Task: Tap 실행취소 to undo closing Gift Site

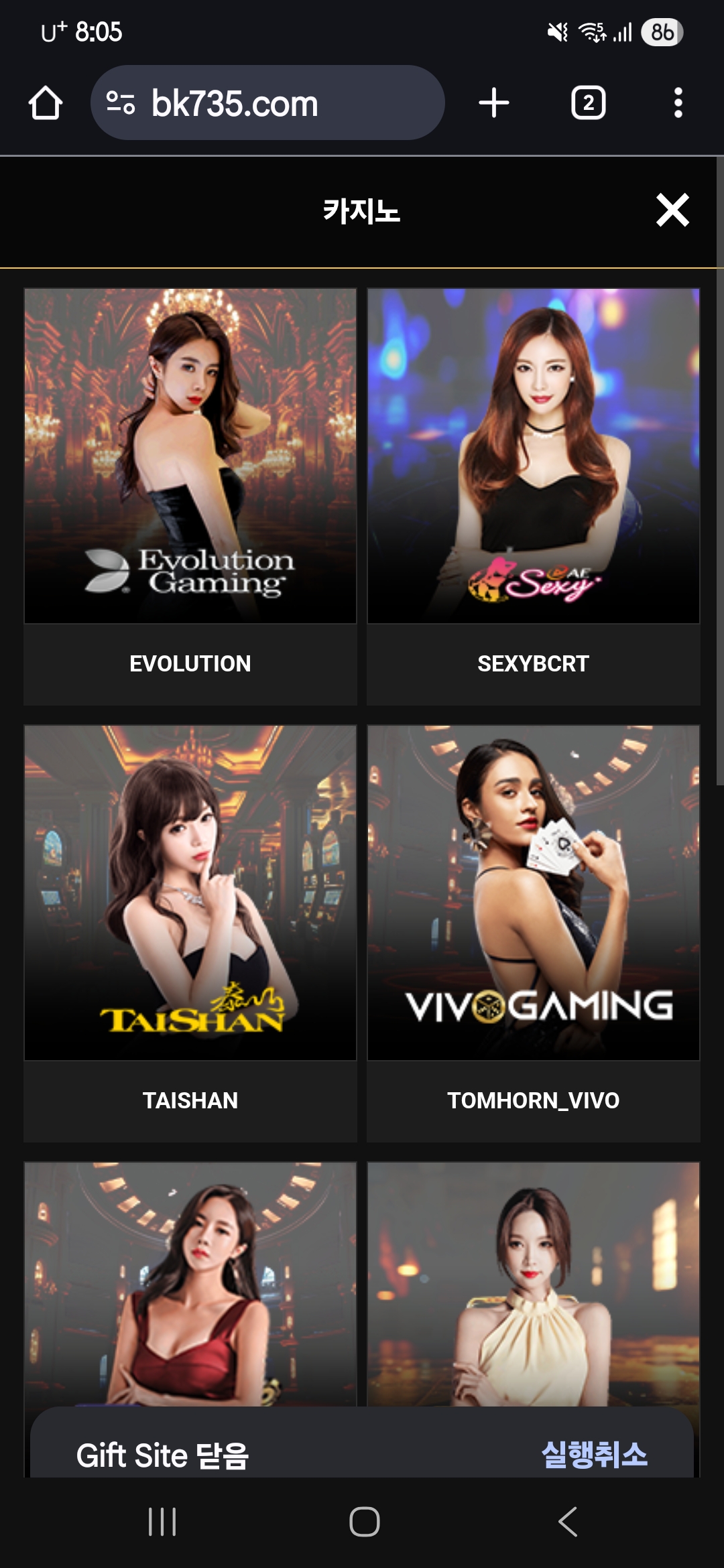Action: pyautogui.click(x=594, y=1454)
